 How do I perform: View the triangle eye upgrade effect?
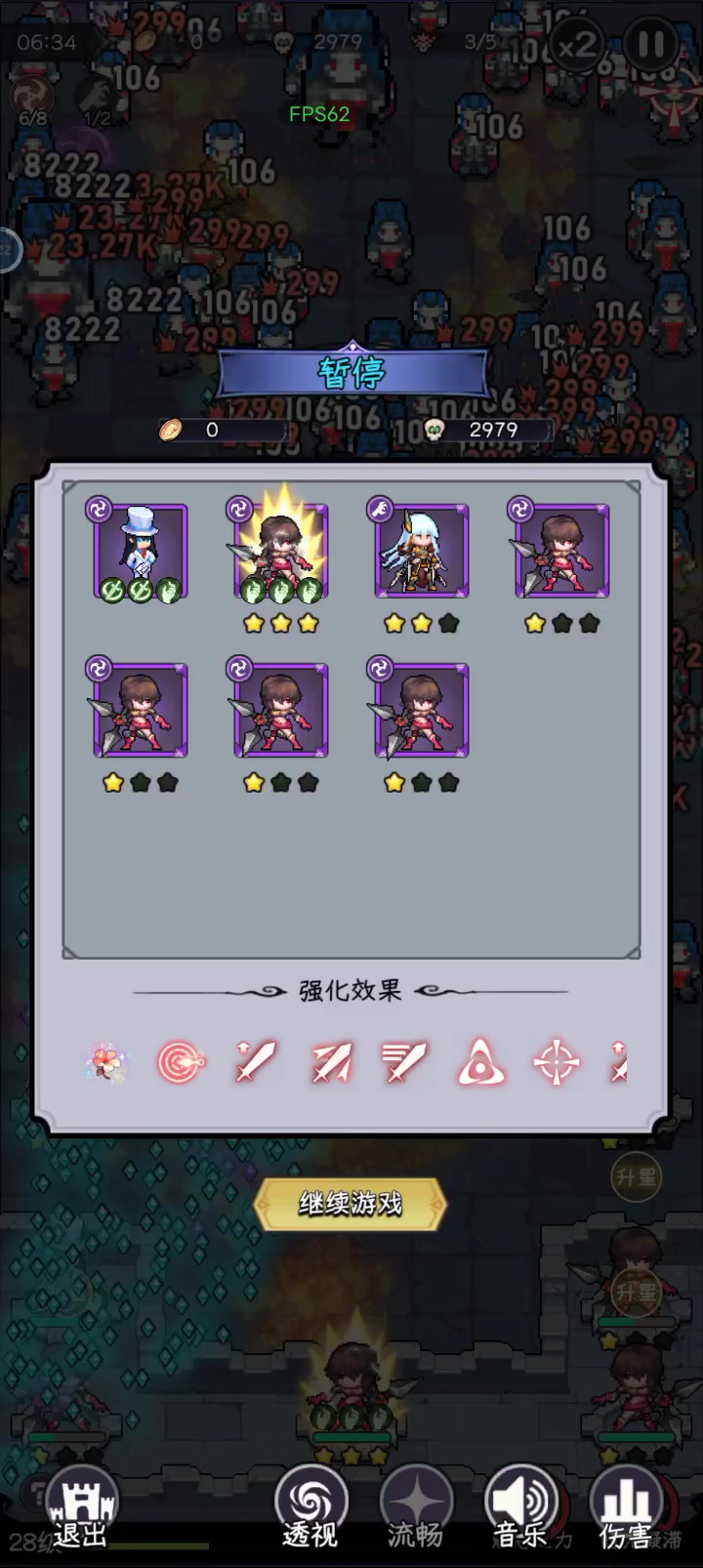pos(481,1061)
